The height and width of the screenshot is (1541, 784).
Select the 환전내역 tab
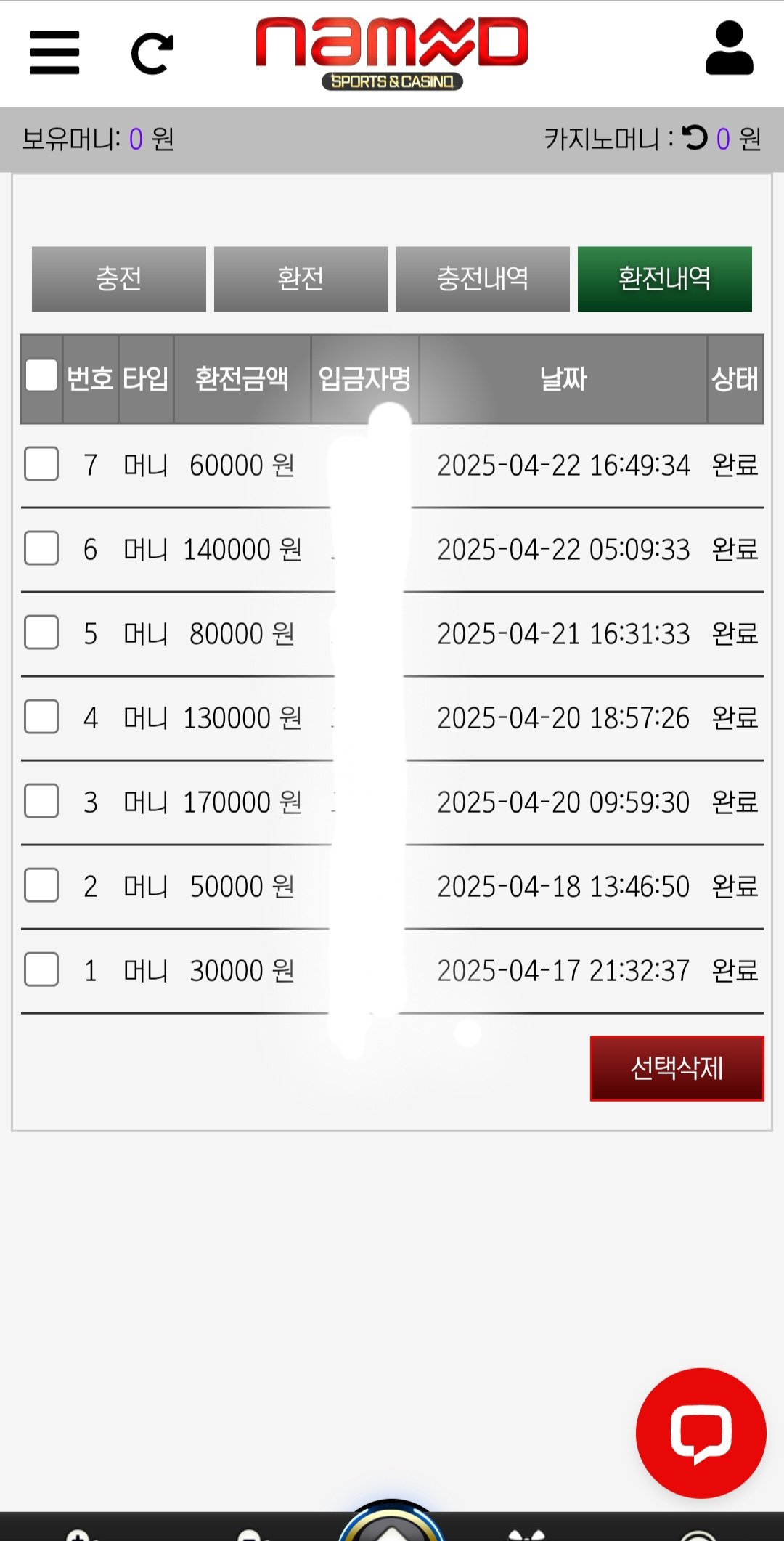click(664, 279)
